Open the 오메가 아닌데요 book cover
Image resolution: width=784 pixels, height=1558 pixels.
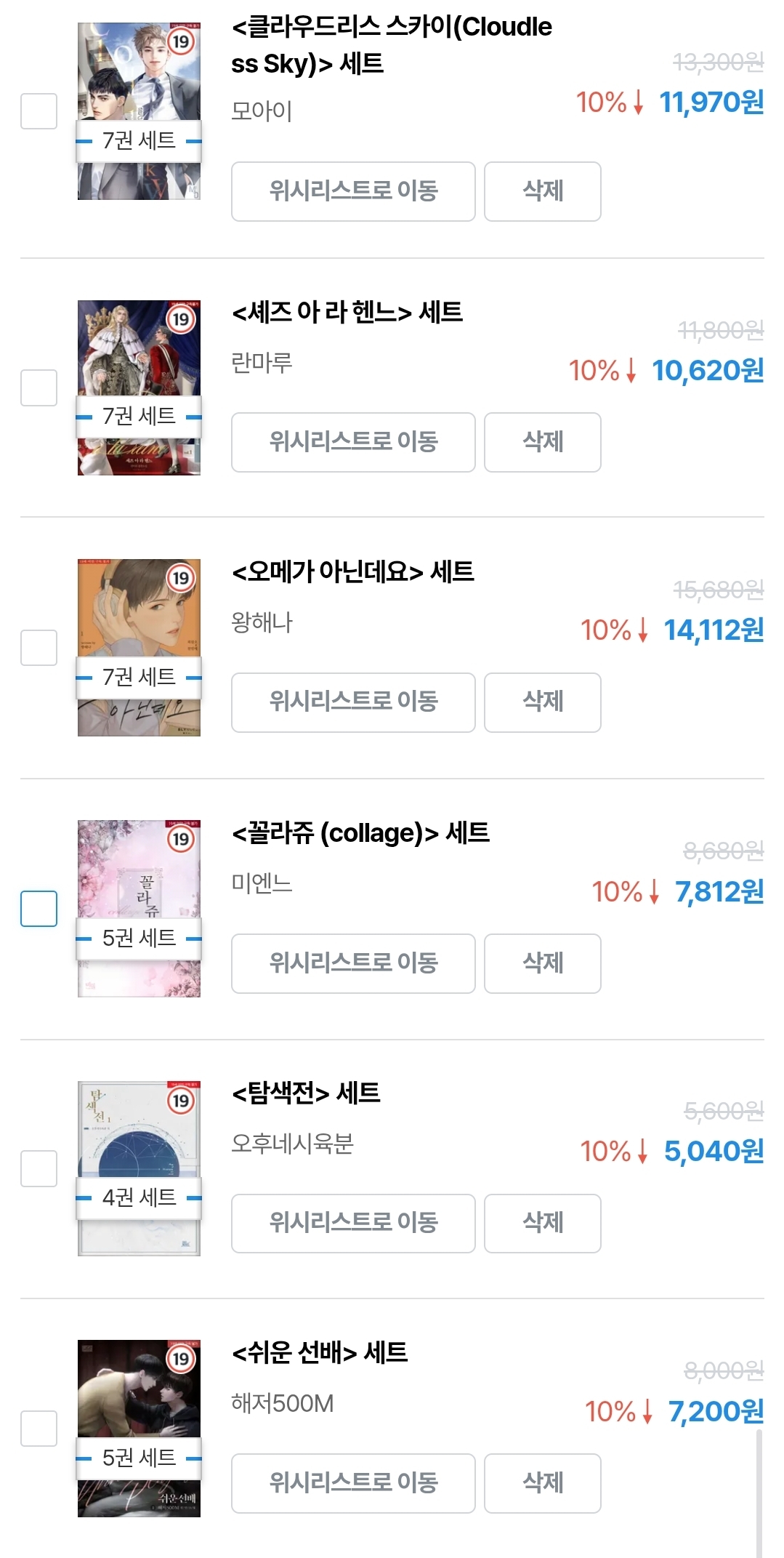(x=139, y=611)
